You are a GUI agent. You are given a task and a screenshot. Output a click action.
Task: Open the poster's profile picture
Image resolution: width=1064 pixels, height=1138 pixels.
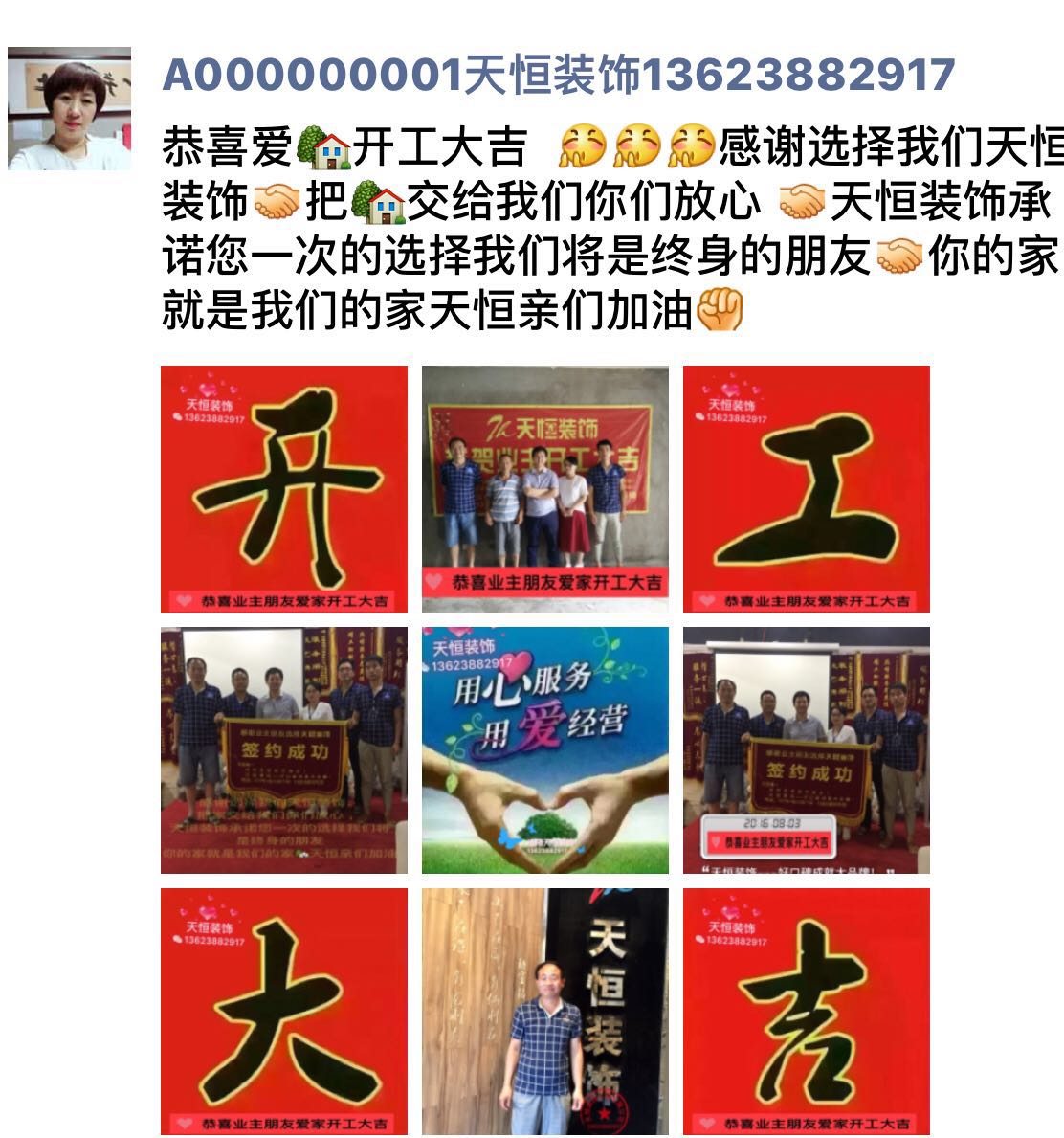(x=69, y=109)
